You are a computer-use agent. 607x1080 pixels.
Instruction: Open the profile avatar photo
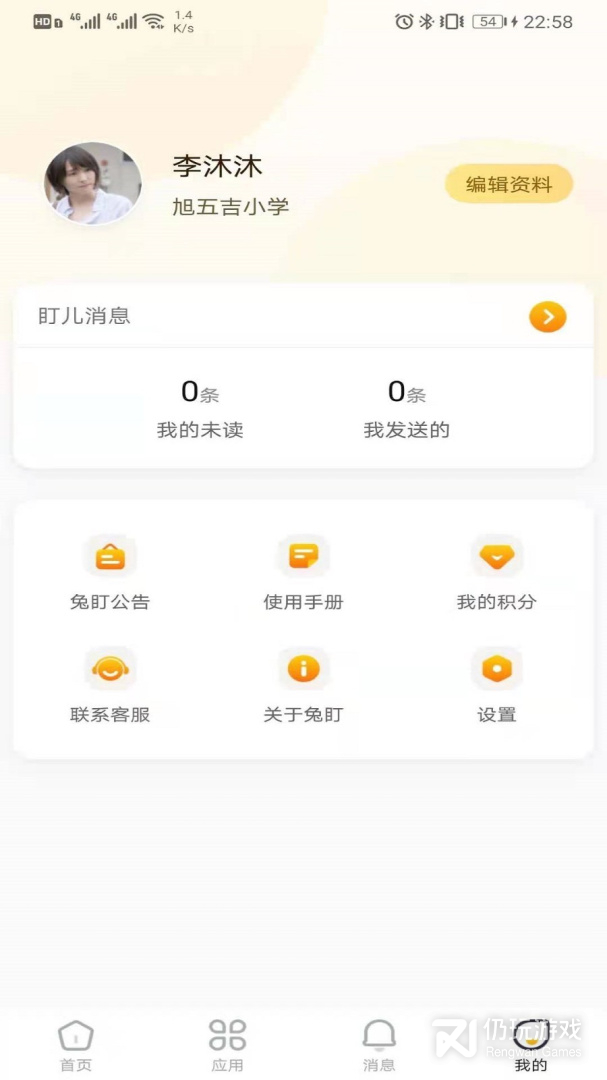click(x=93, y=183)
